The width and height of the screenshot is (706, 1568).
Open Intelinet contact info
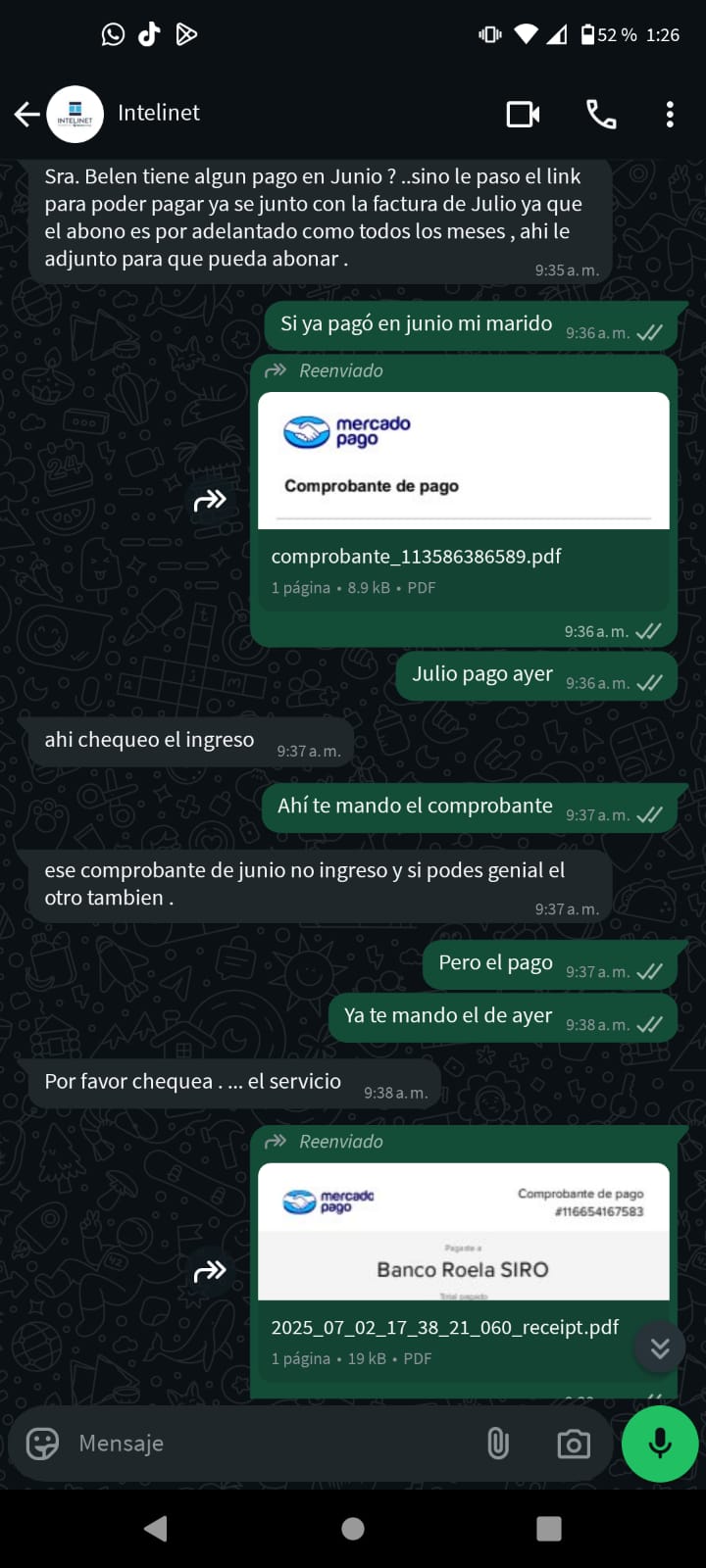point(159,114)
